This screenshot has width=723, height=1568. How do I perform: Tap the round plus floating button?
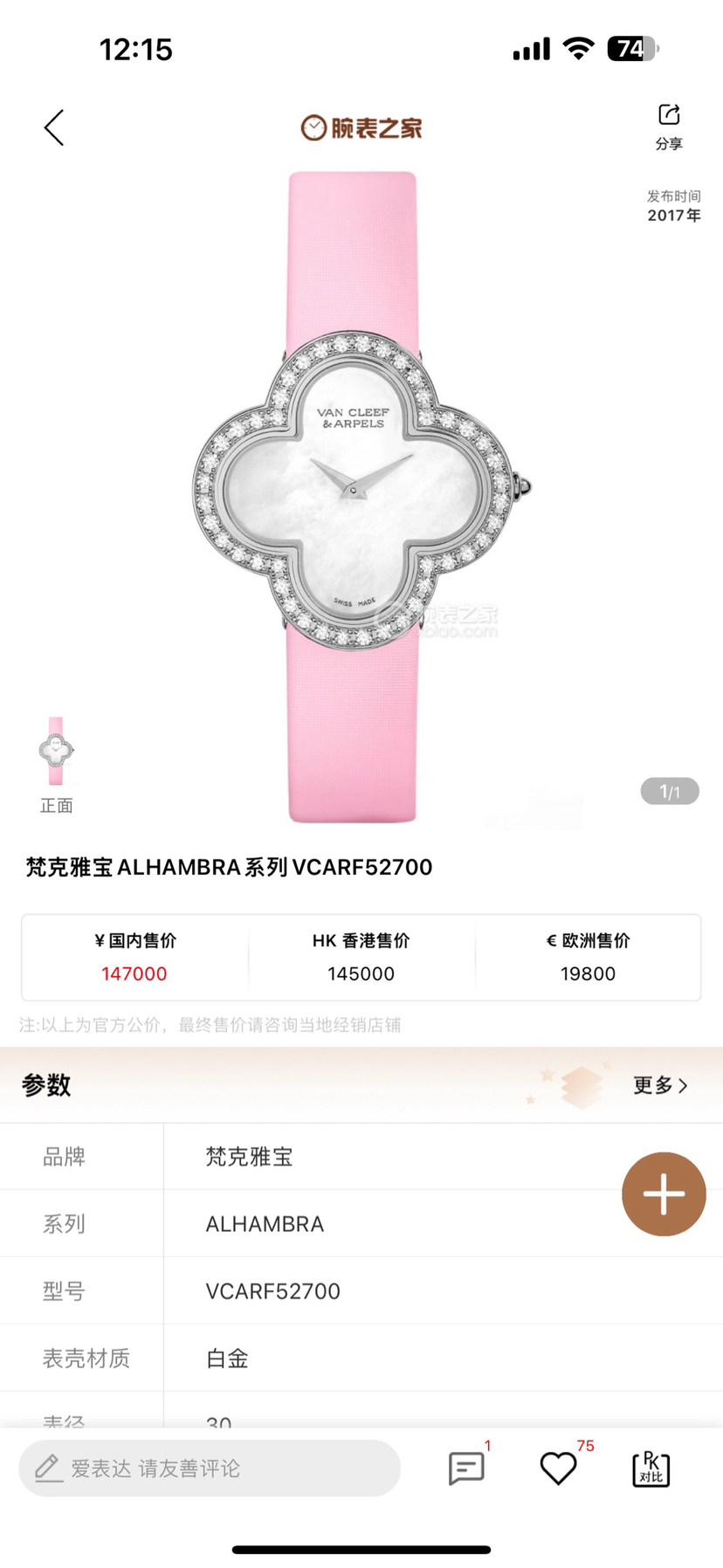[664, 1193]
